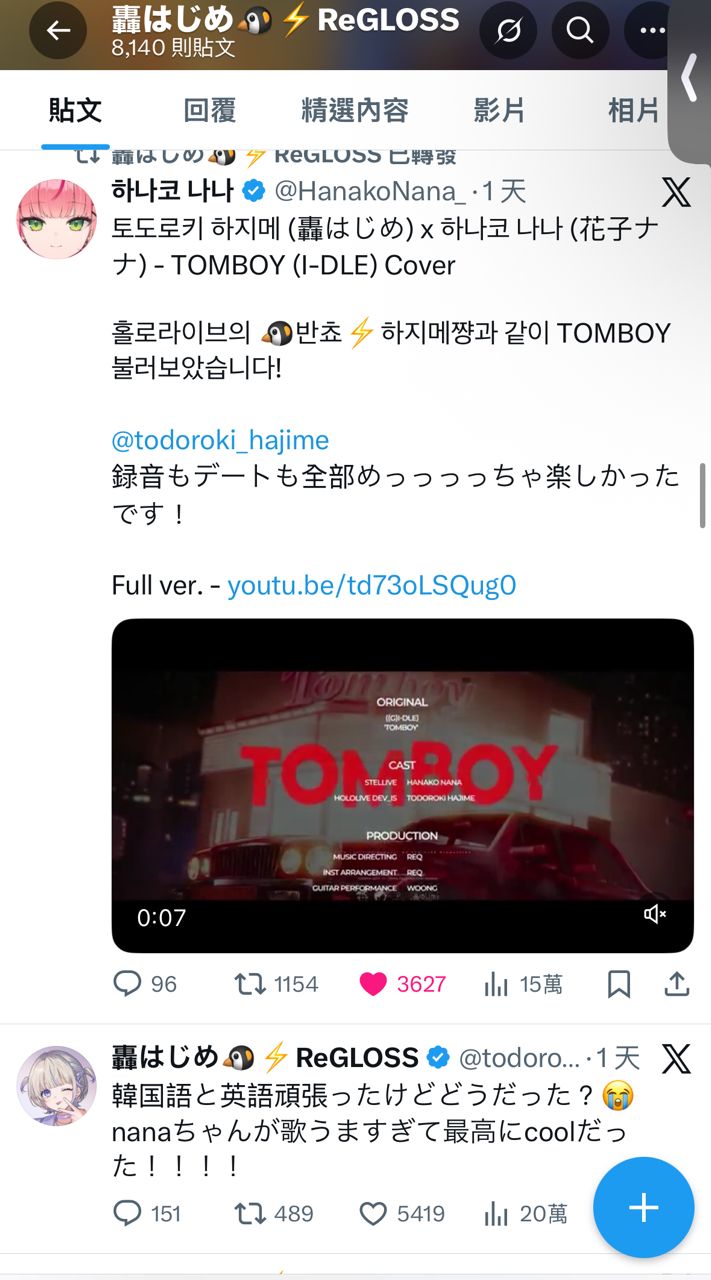Bookmark HanakoNana's TOMBOY post

click(x=619, y=984)
